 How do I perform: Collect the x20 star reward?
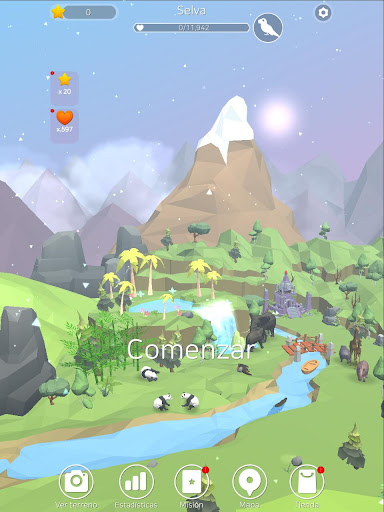tap(65, 88)
